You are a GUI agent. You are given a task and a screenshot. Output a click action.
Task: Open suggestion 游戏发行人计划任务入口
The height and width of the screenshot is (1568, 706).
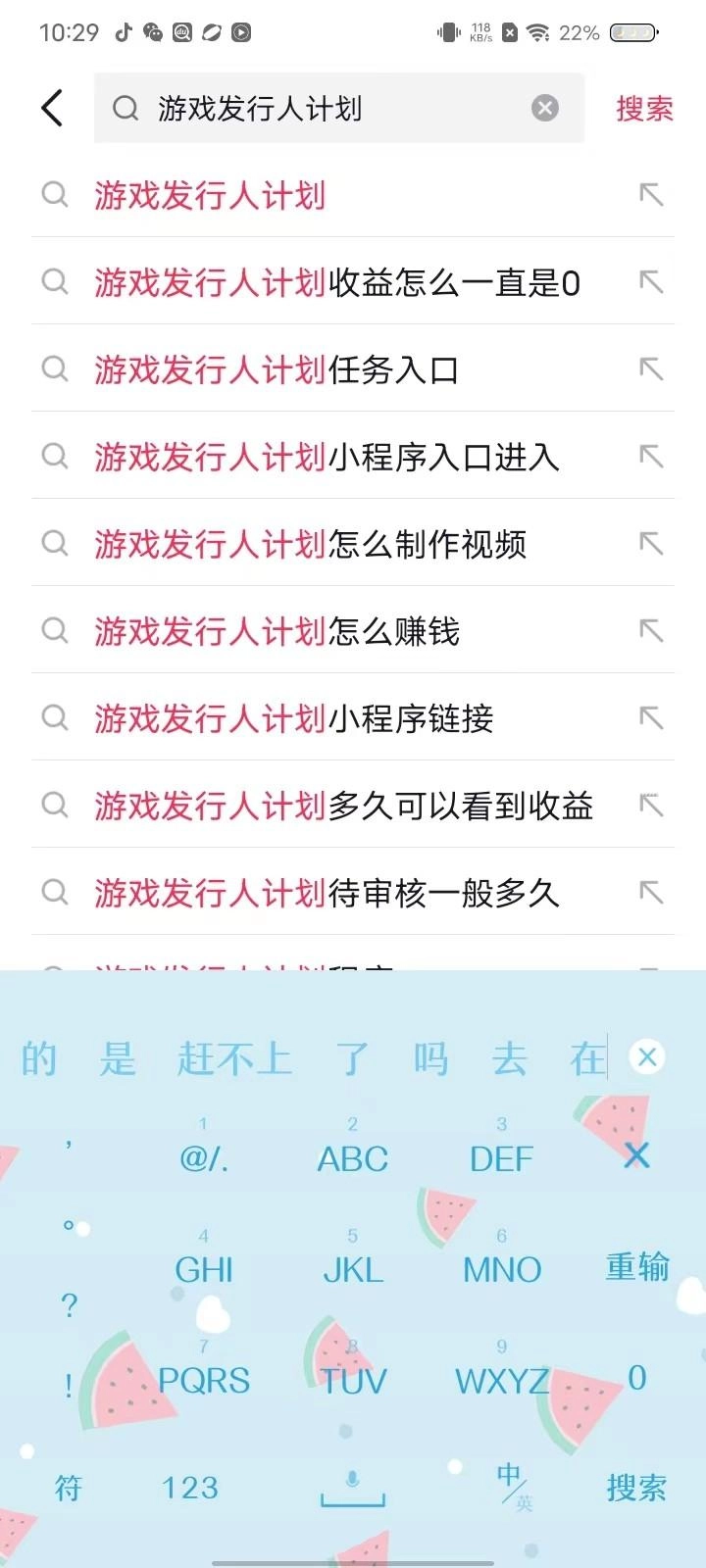(x=277, y=370)
